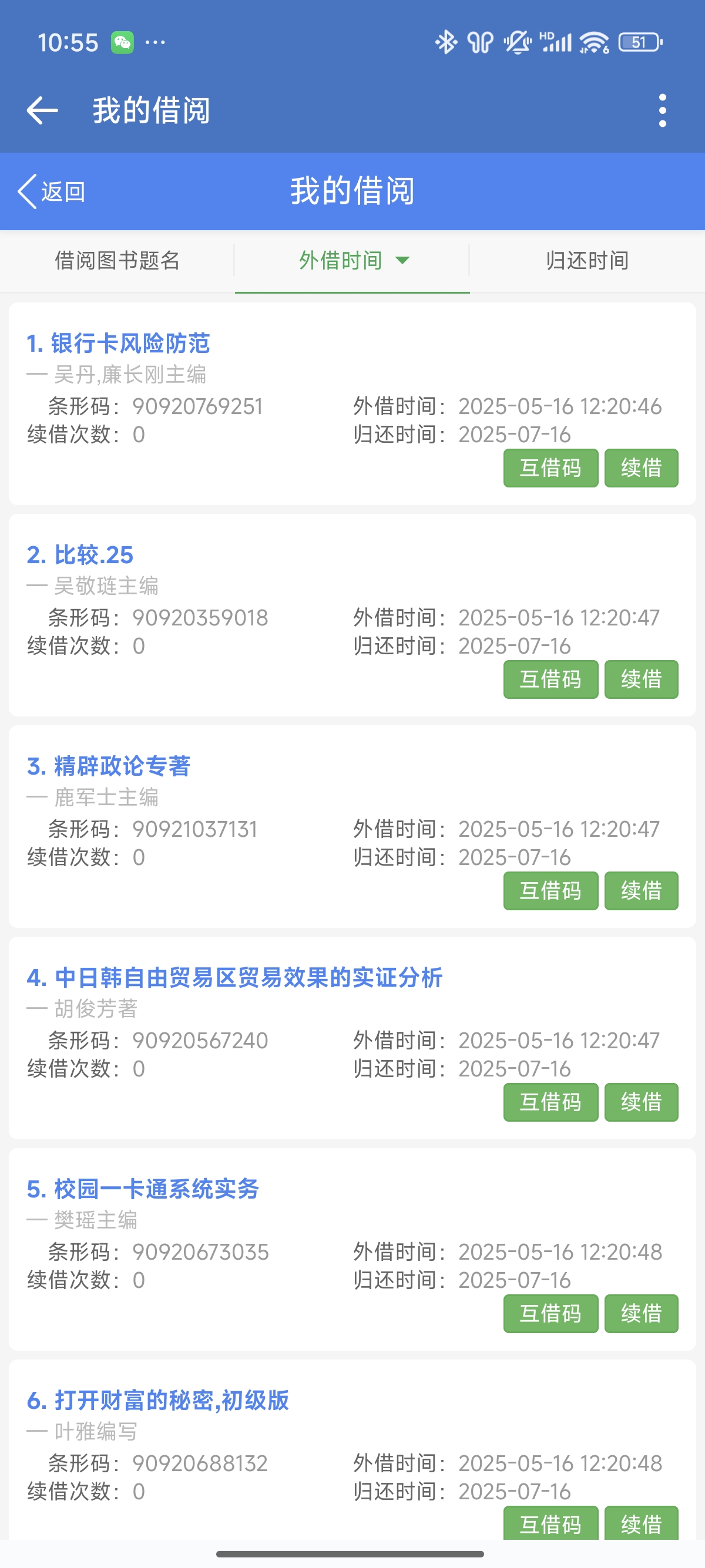705x1568 pixels.
Task: Switch sorting to 归还时间
Action: click(587, 261)
